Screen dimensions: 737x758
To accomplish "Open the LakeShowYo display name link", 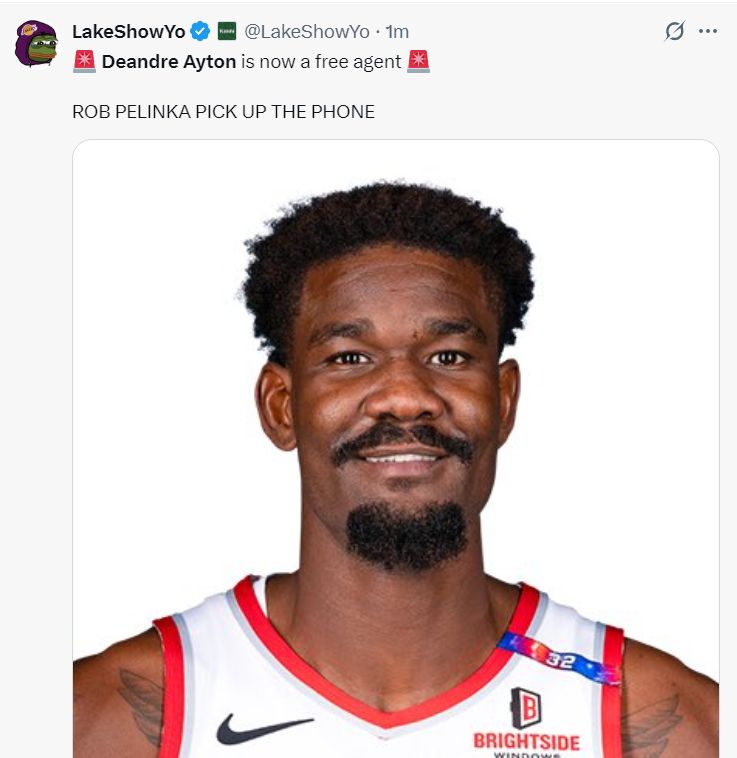I will click(128, 32).
